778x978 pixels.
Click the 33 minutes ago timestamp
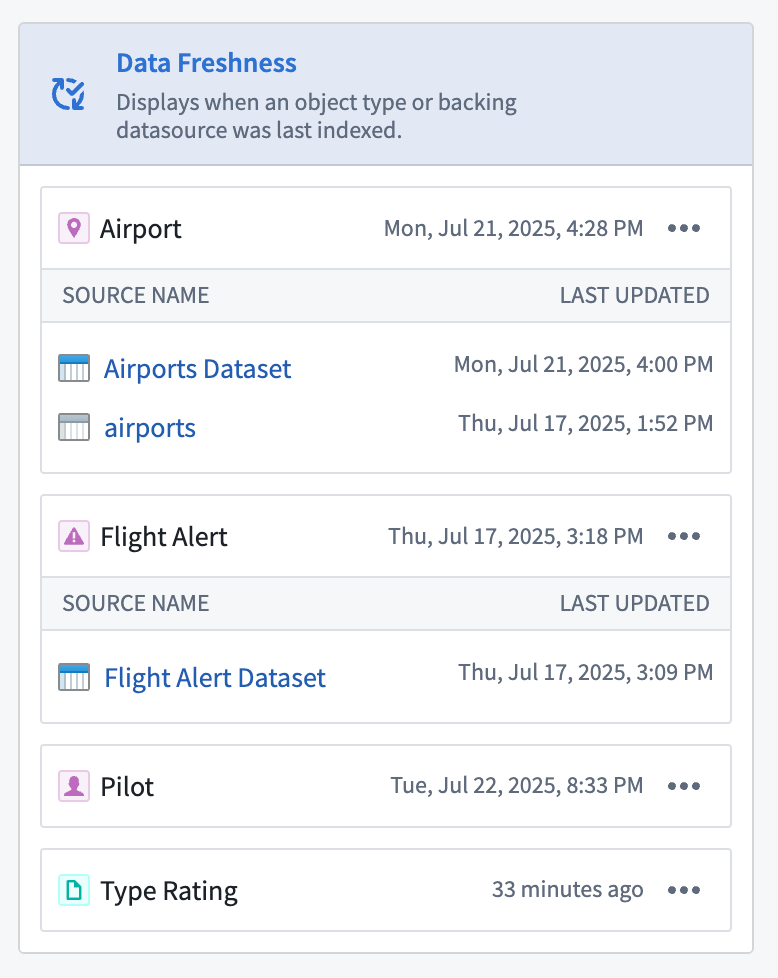click(568, 889)
